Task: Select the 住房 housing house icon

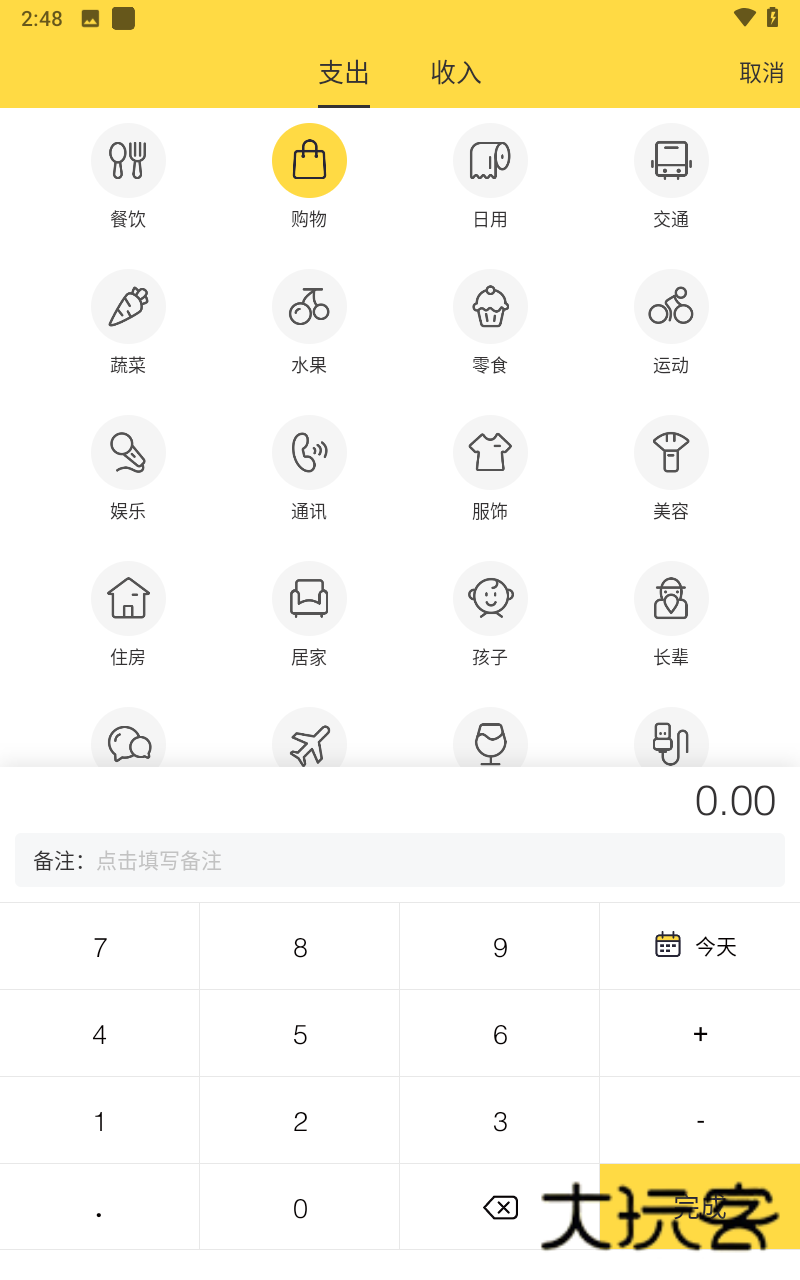Action: [128, 598]
